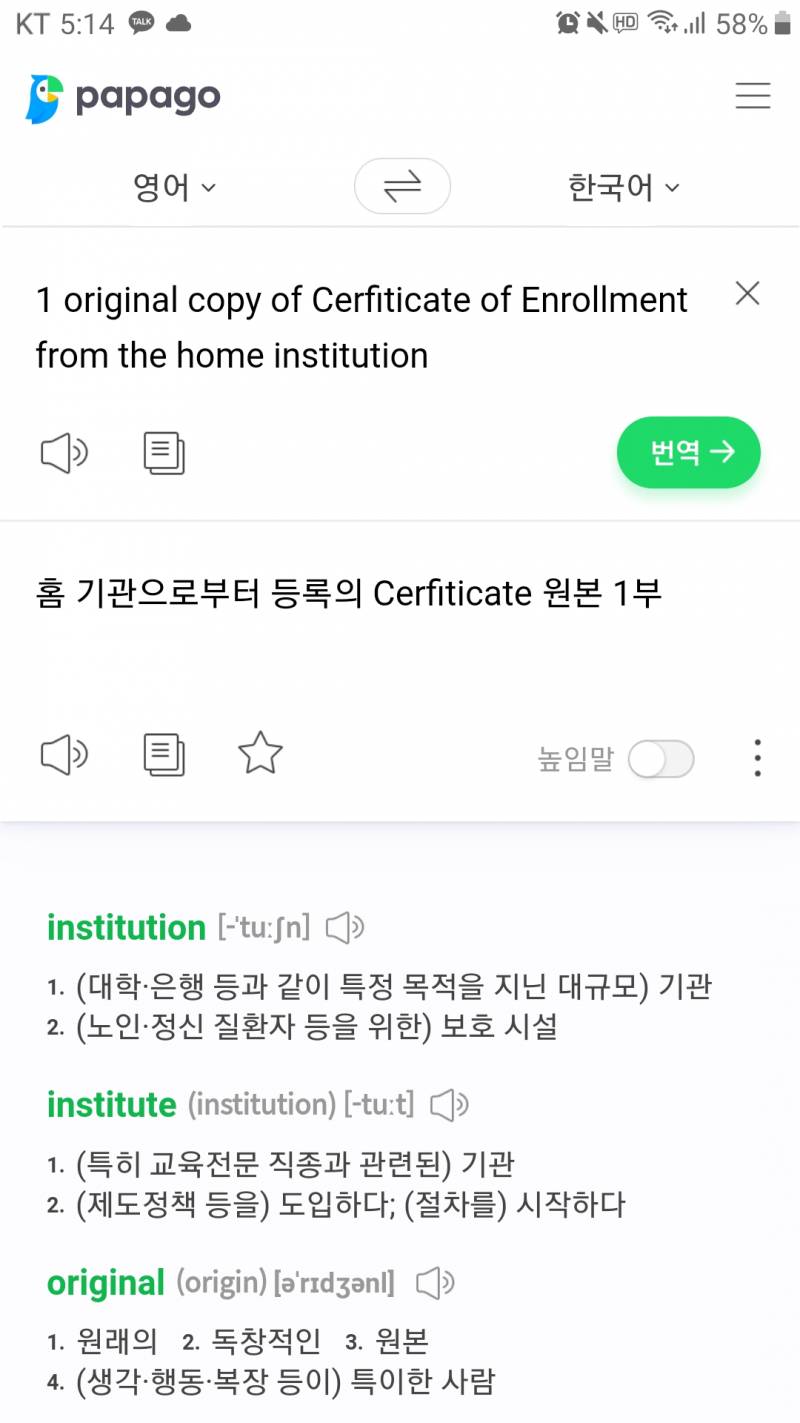
Task: Copy the translated Korean text
Action: (163, 755)
